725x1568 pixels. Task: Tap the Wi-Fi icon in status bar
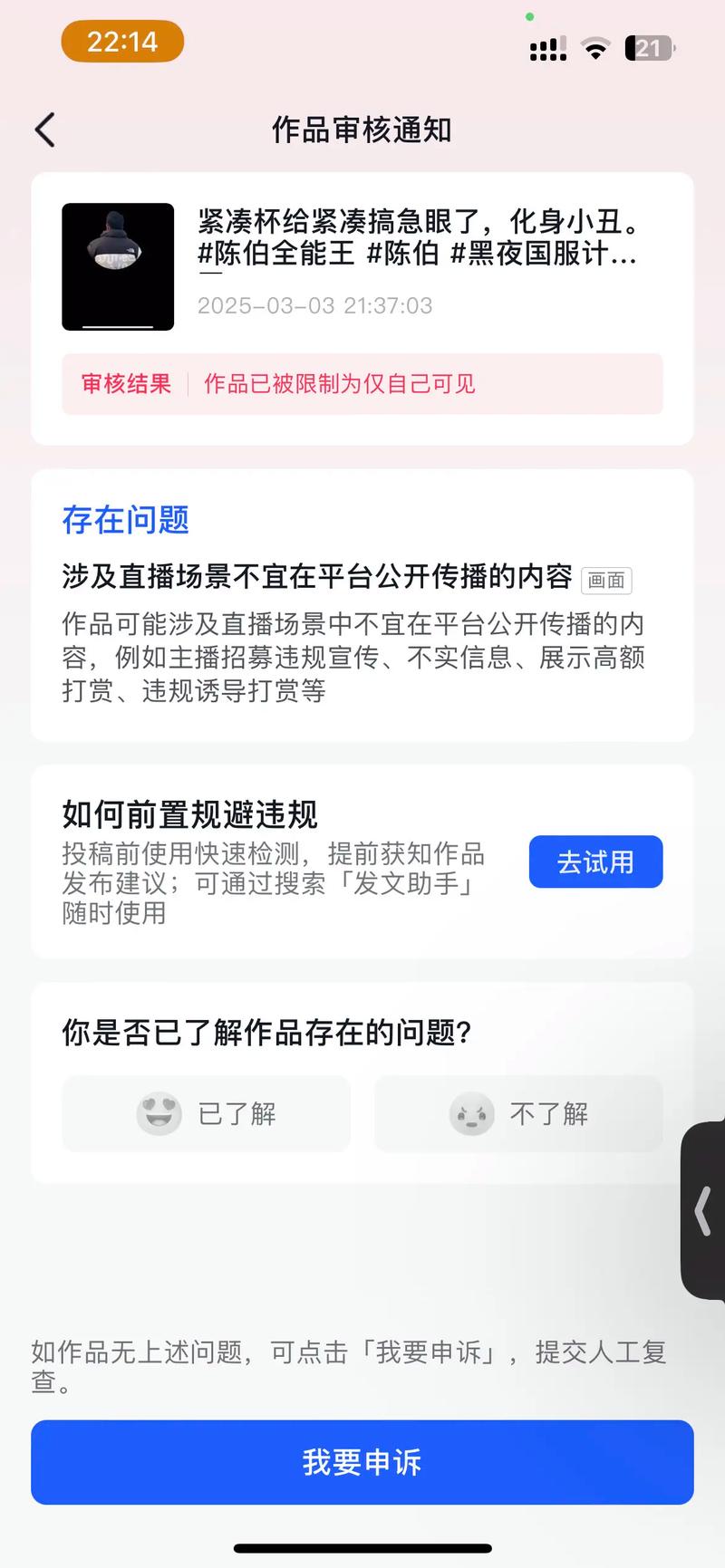click(594, 50)
